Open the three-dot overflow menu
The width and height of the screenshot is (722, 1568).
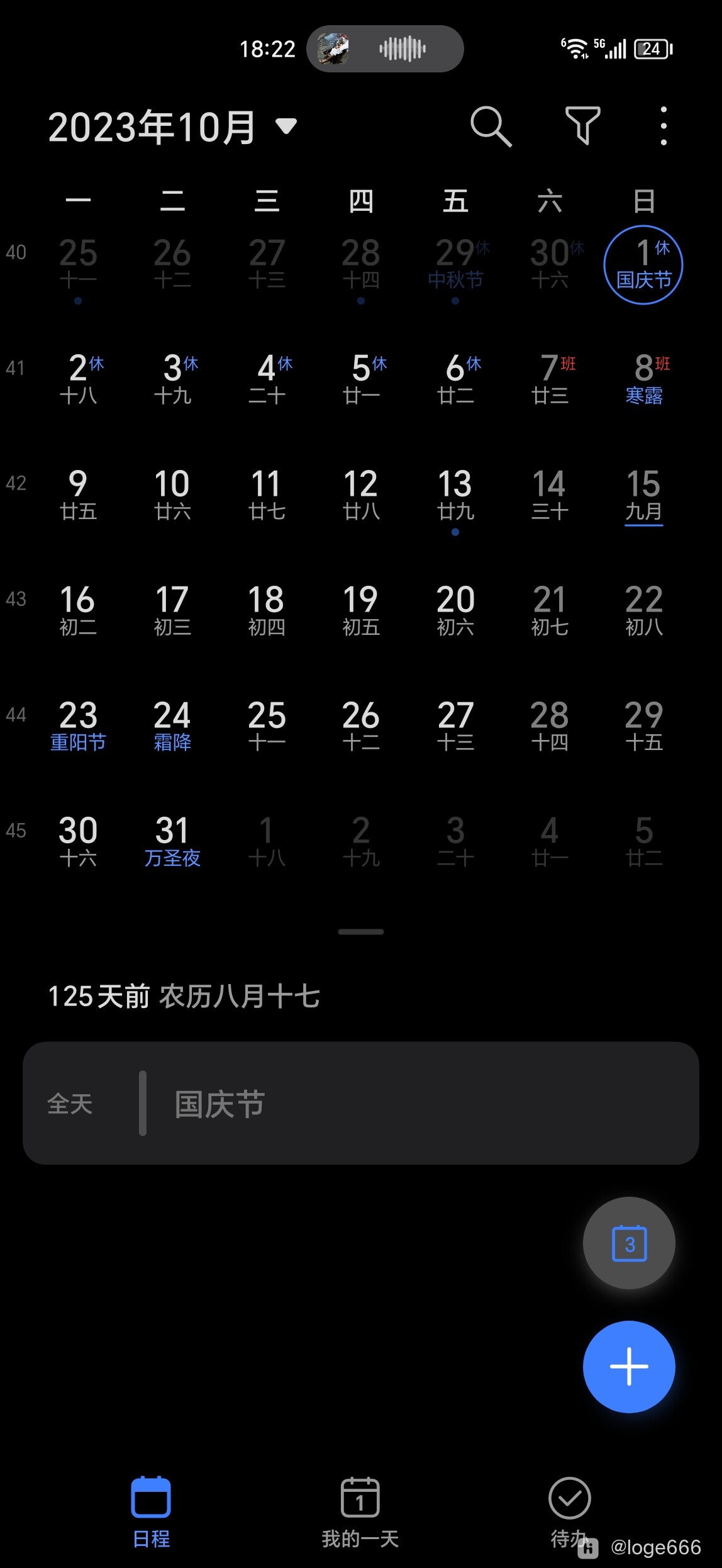click(x=664, y=126)
